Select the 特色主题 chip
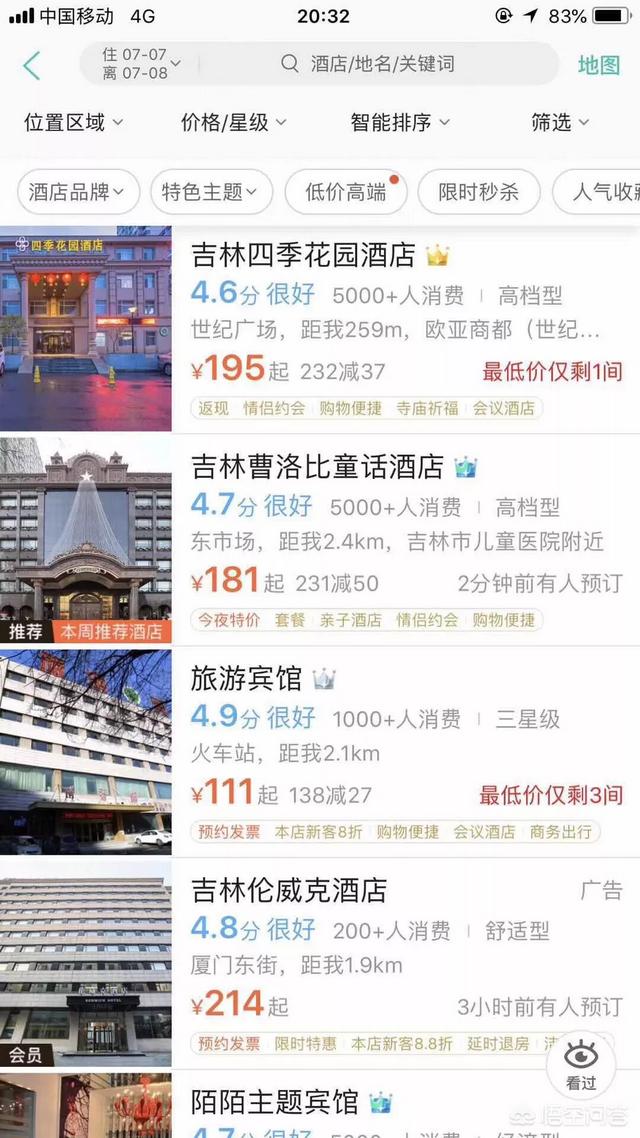 click(212, 192)
